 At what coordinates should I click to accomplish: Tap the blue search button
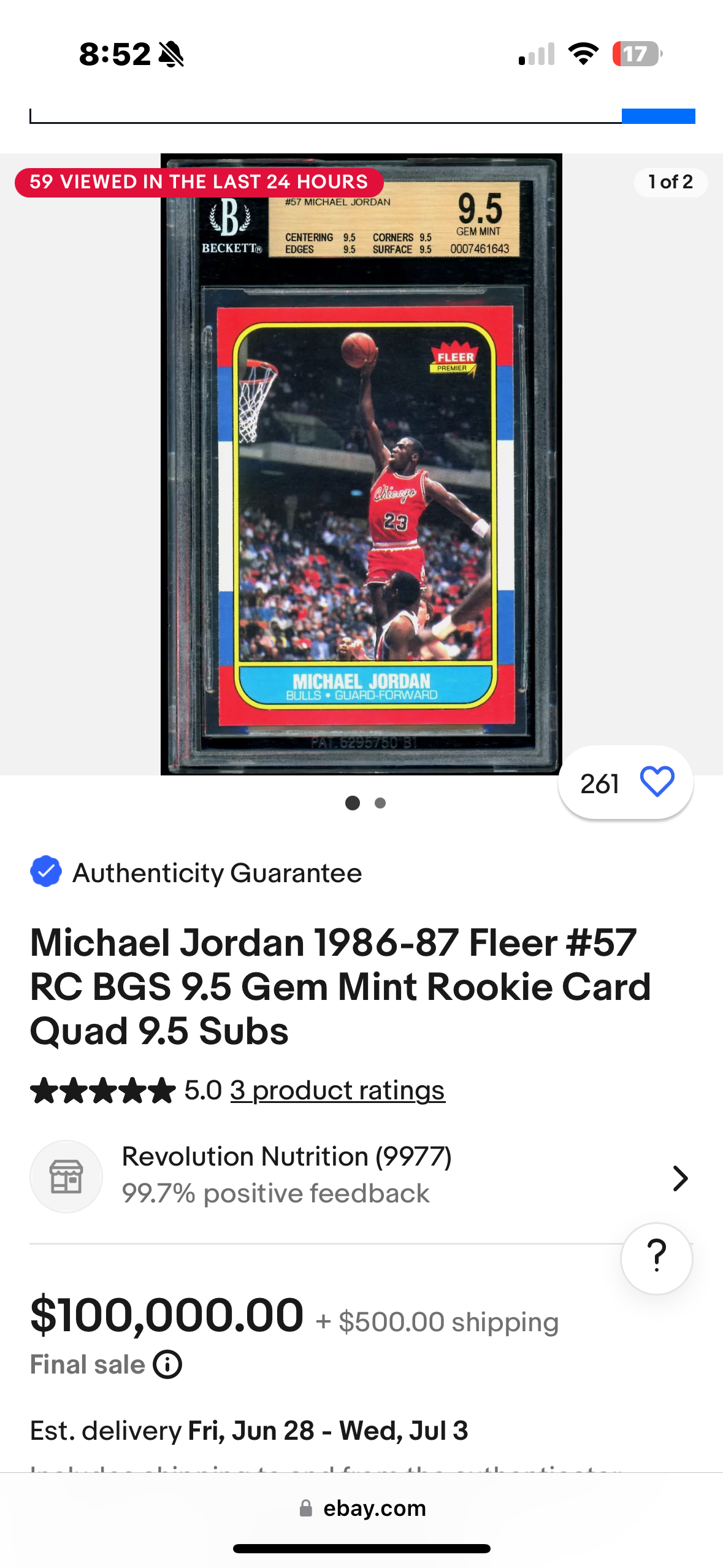[658, 115]
